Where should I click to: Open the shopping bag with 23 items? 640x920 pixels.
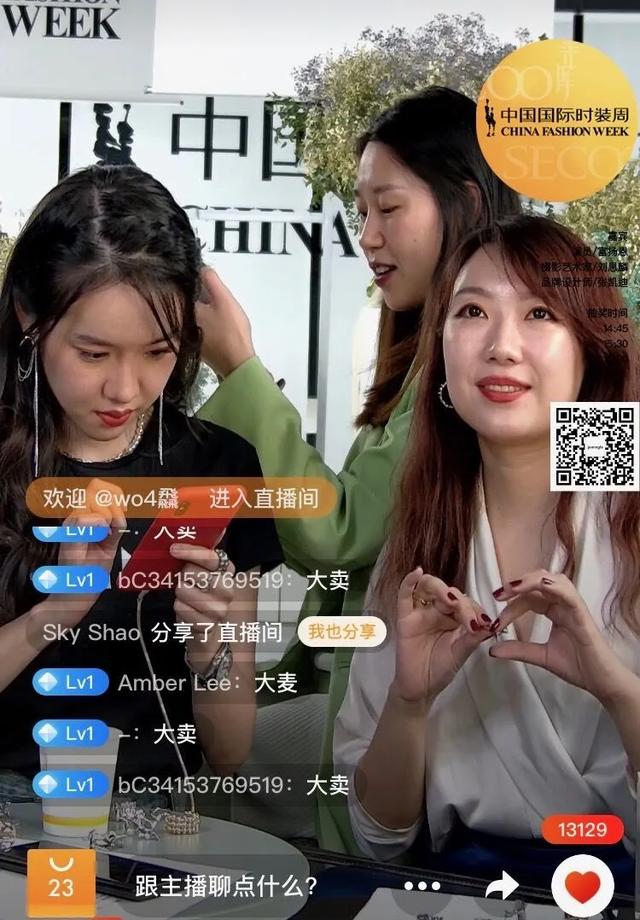[61, 882]
